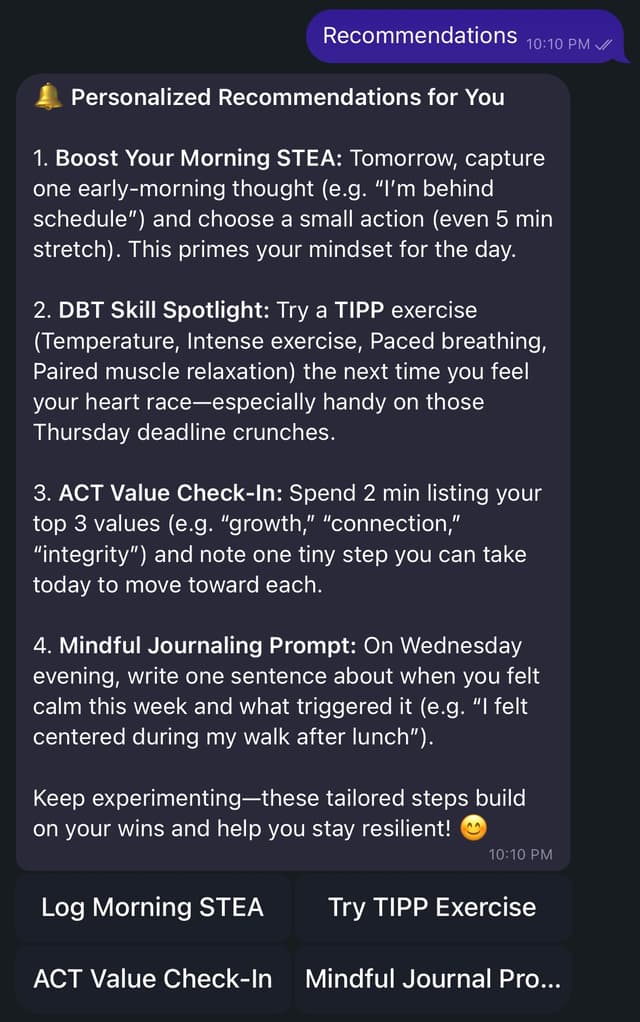
Task: Tap the Log Morning STEA button
Action: [152, 907]
